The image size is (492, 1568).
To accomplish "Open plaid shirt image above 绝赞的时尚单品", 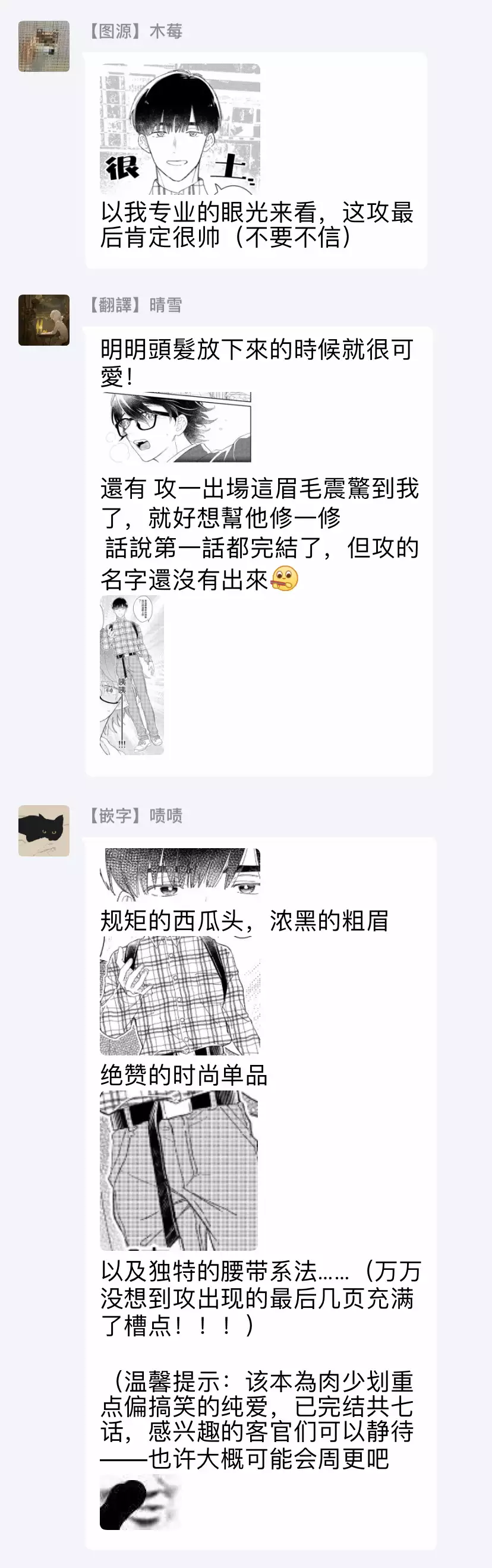I will point(179,995).
